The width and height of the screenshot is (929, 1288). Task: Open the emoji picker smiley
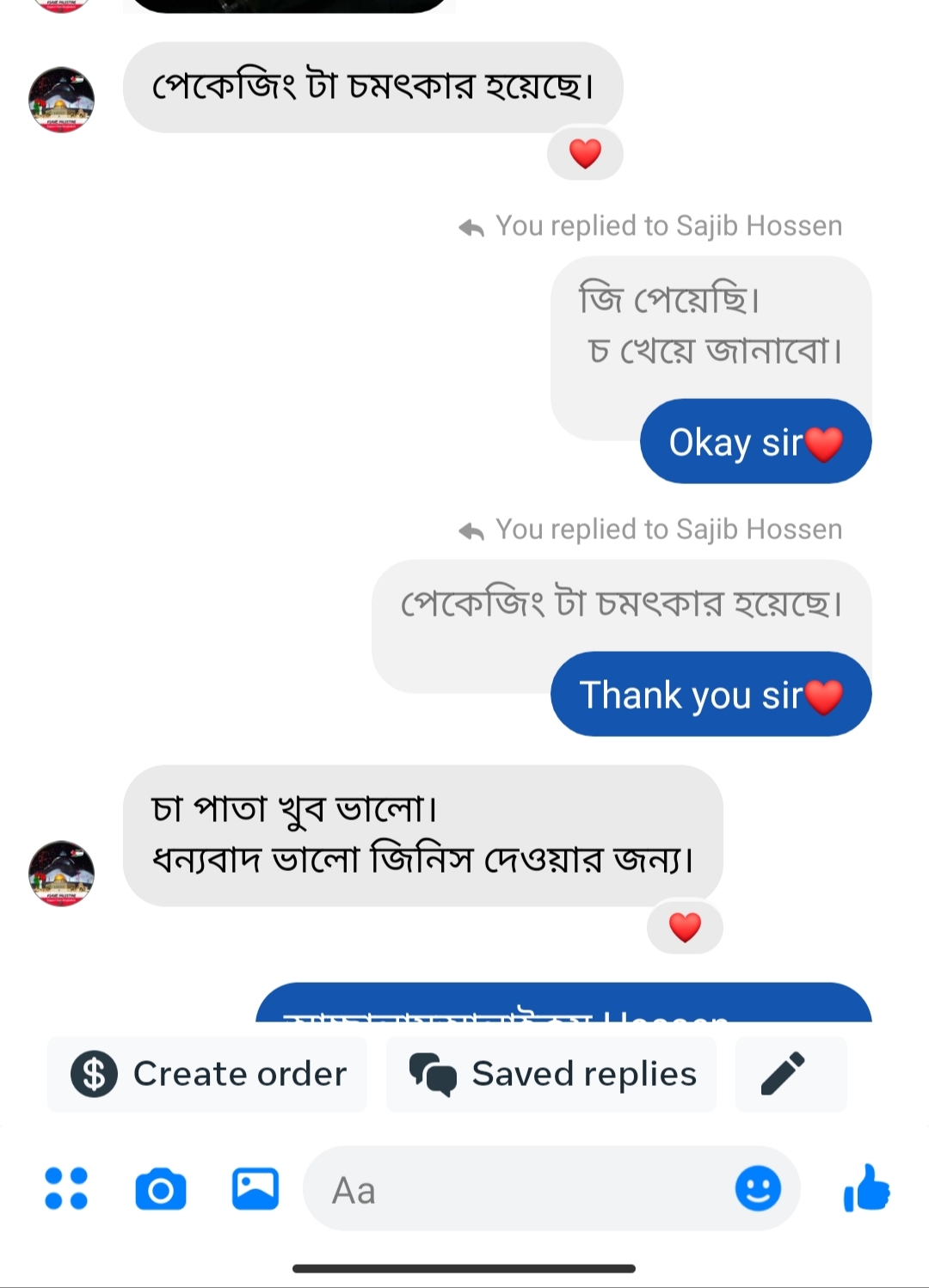point(758,1189)
